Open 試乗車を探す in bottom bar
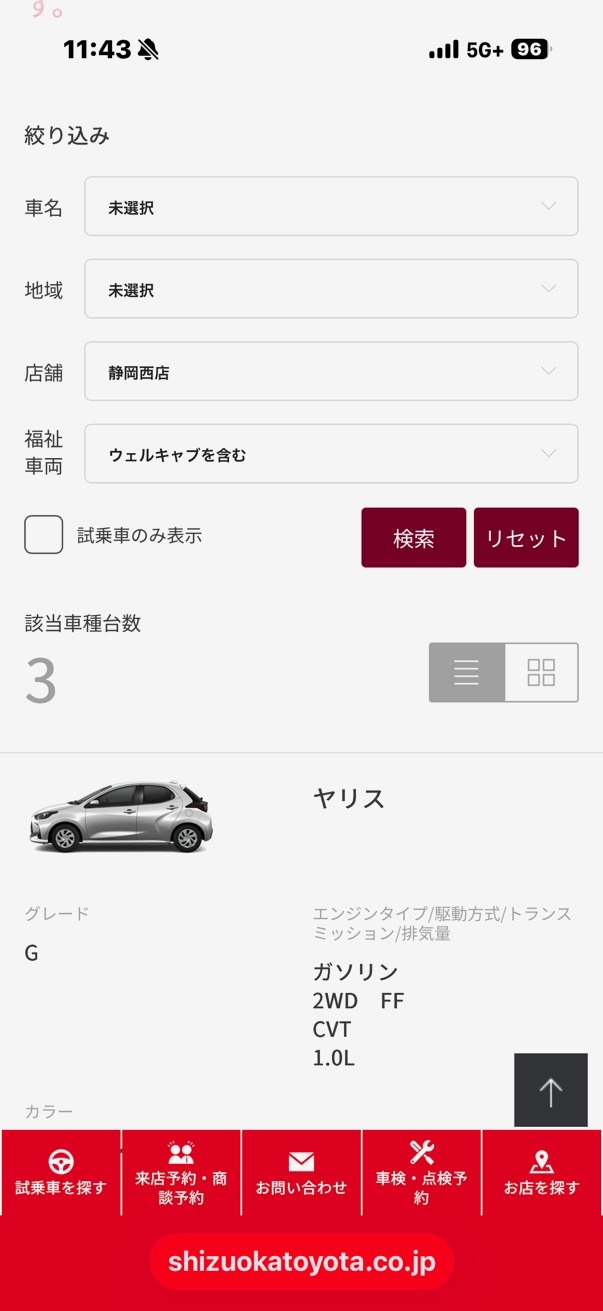 click(61, 1174)
